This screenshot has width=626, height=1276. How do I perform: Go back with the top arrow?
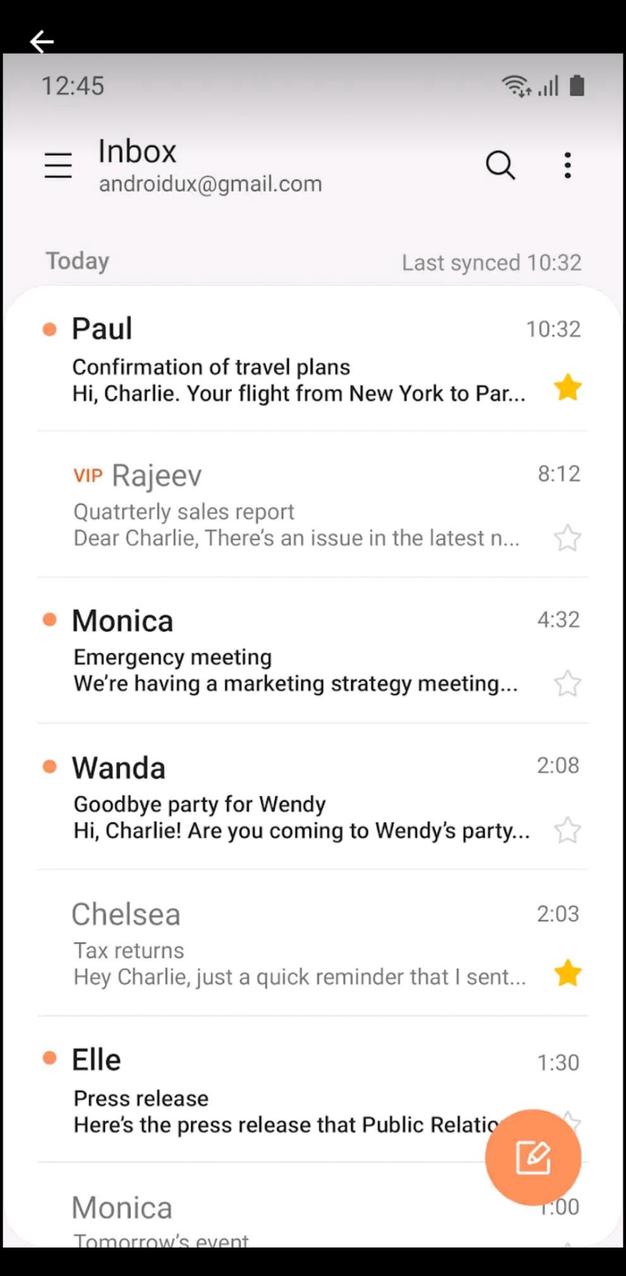[x=42, y=41]
